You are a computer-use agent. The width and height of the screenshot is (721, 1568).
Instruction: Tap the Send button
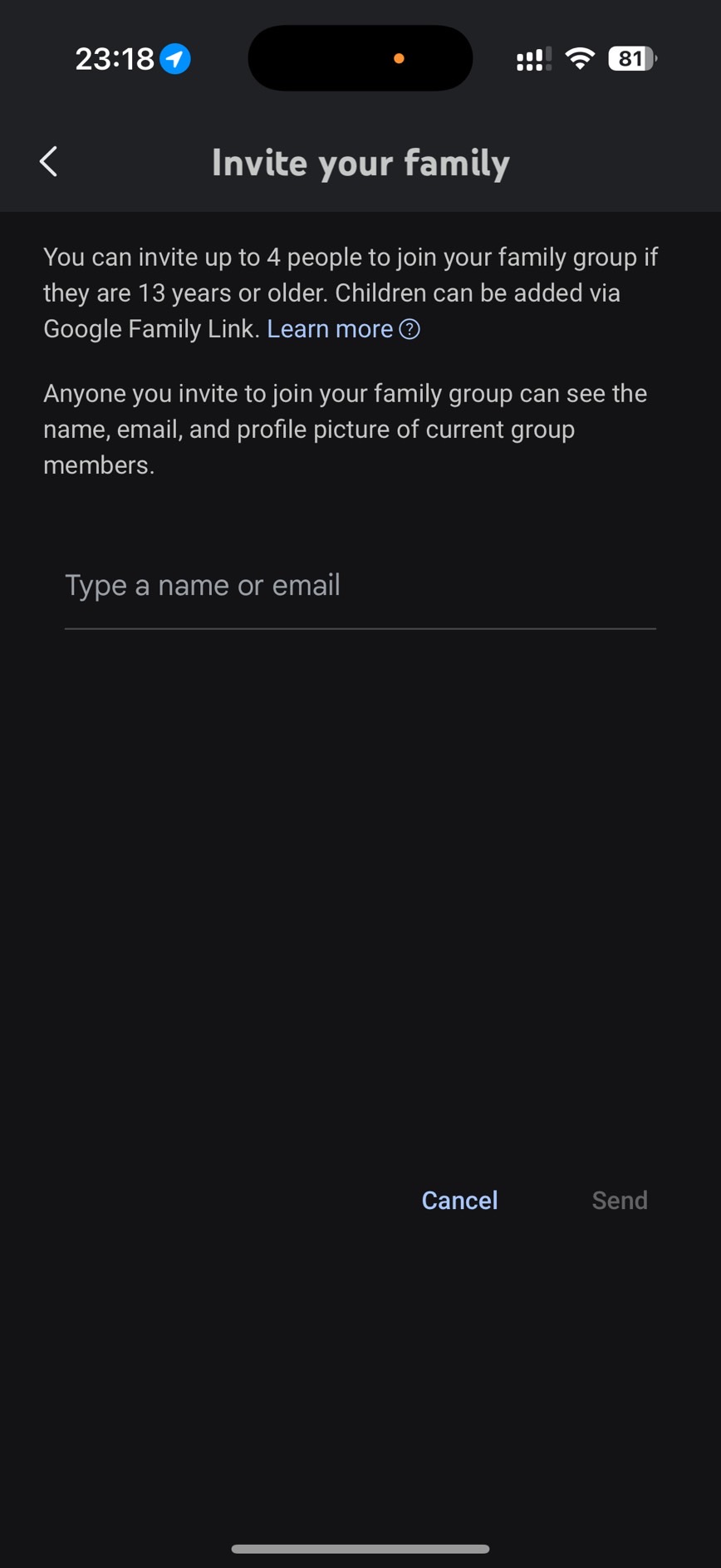pos(619,1200)
